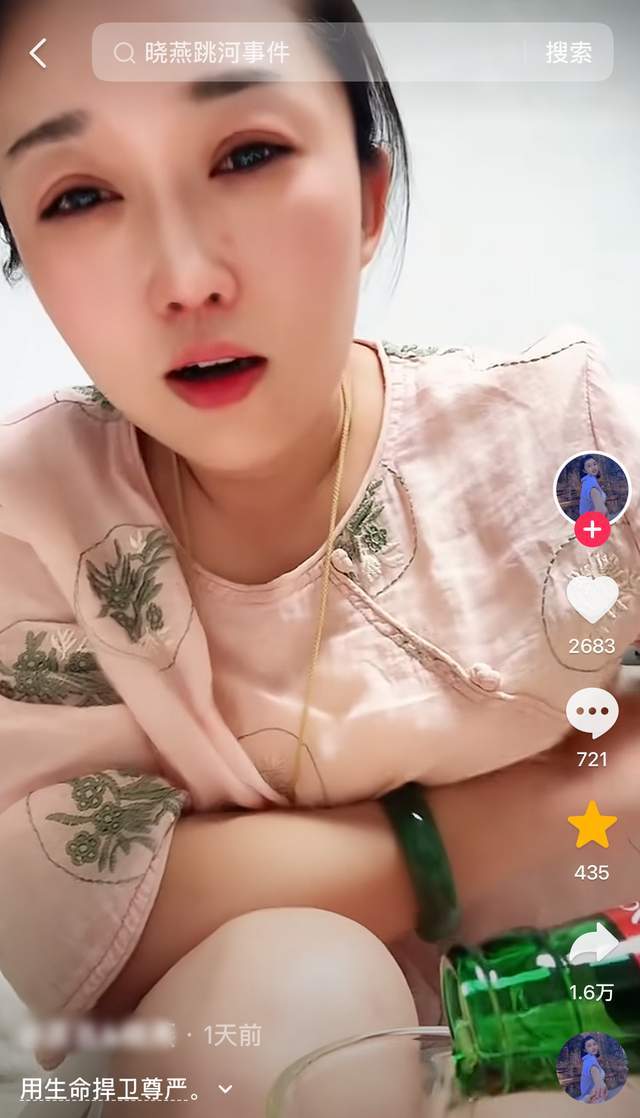Viewport: 640px width, 1118px height.
Task: Go back using the top-left arrow
Action: click(x=38, y=53)
